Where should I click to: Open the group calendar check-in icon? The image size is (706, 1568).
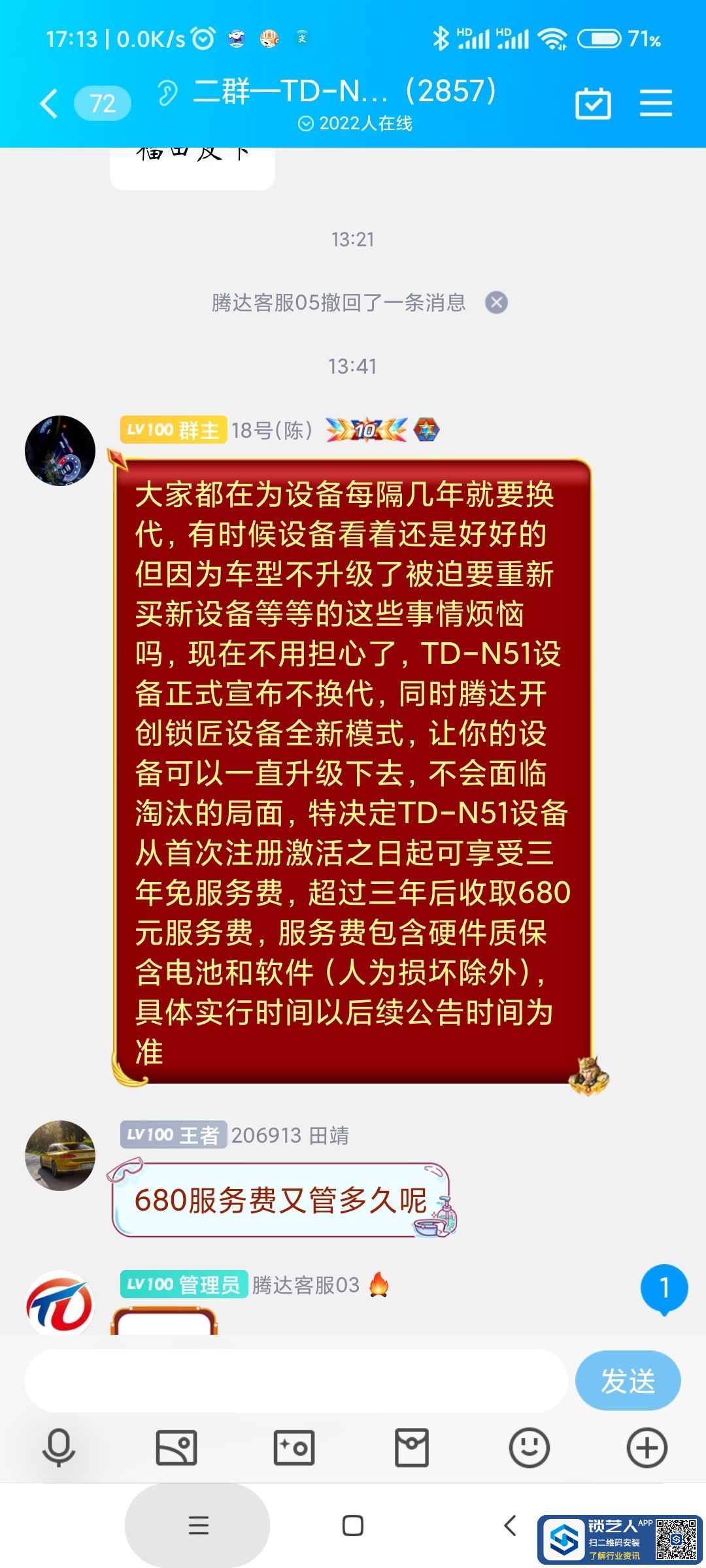pyautogui.click(x=593, y=104)
